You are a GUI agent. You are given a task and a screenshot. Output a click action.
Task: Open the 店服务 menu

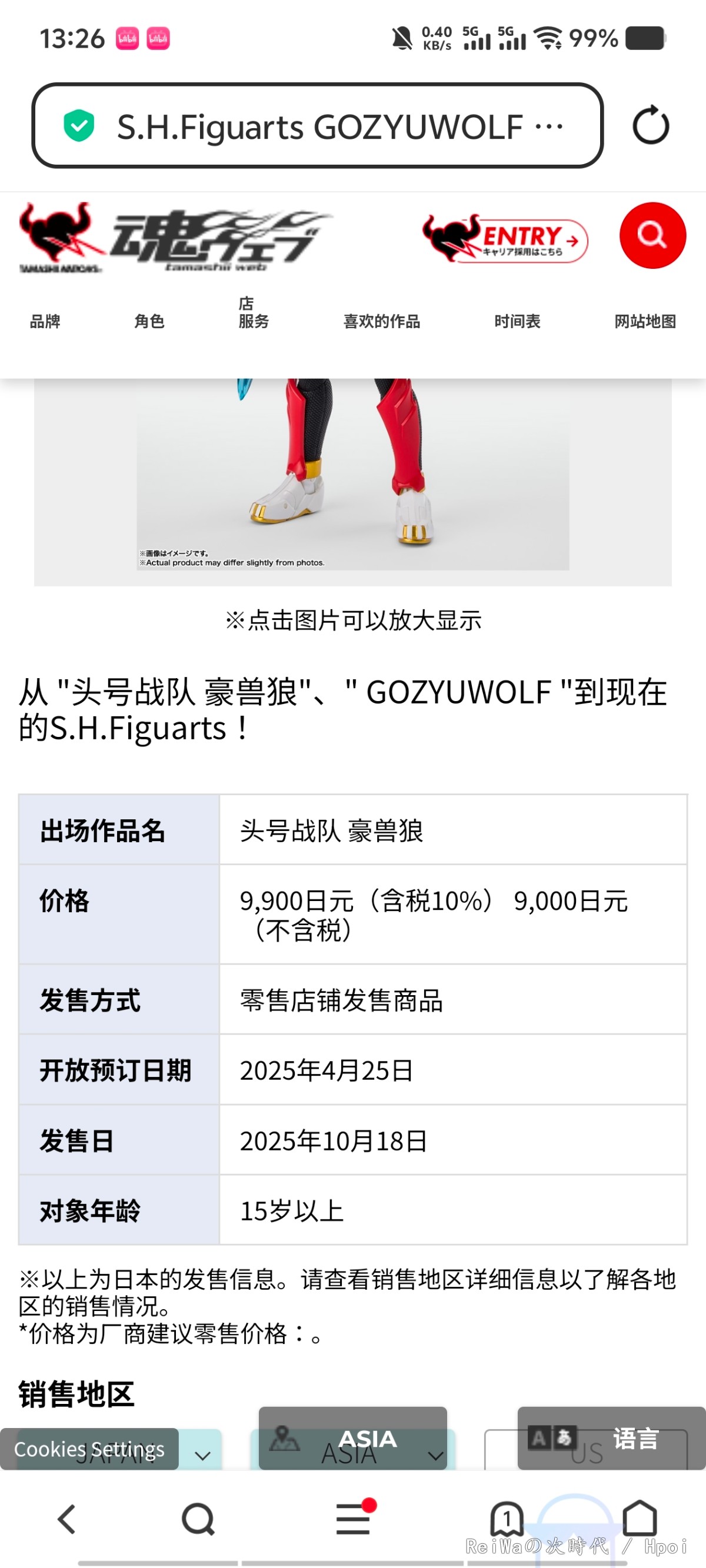point(254,313)
